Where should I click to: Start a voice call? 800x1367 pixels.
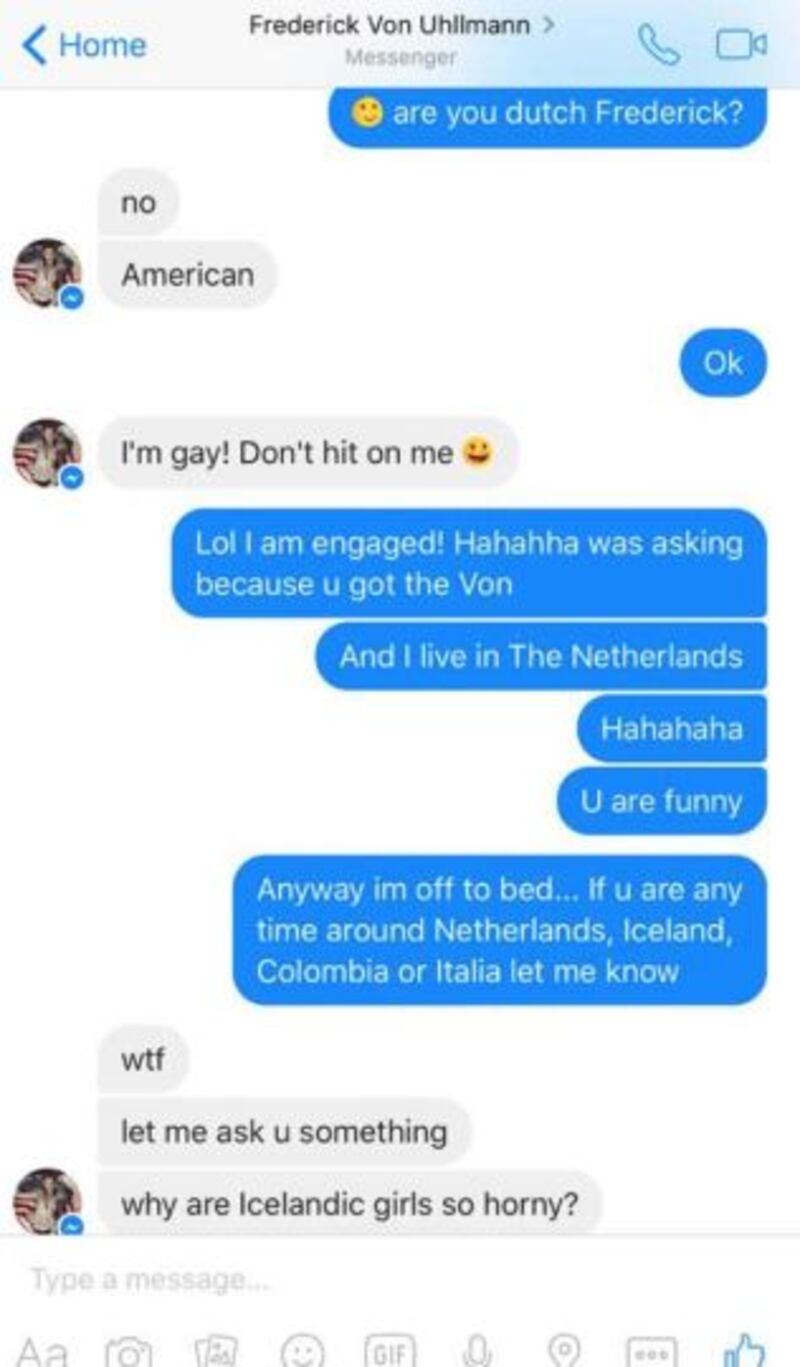tap(657, 44)
